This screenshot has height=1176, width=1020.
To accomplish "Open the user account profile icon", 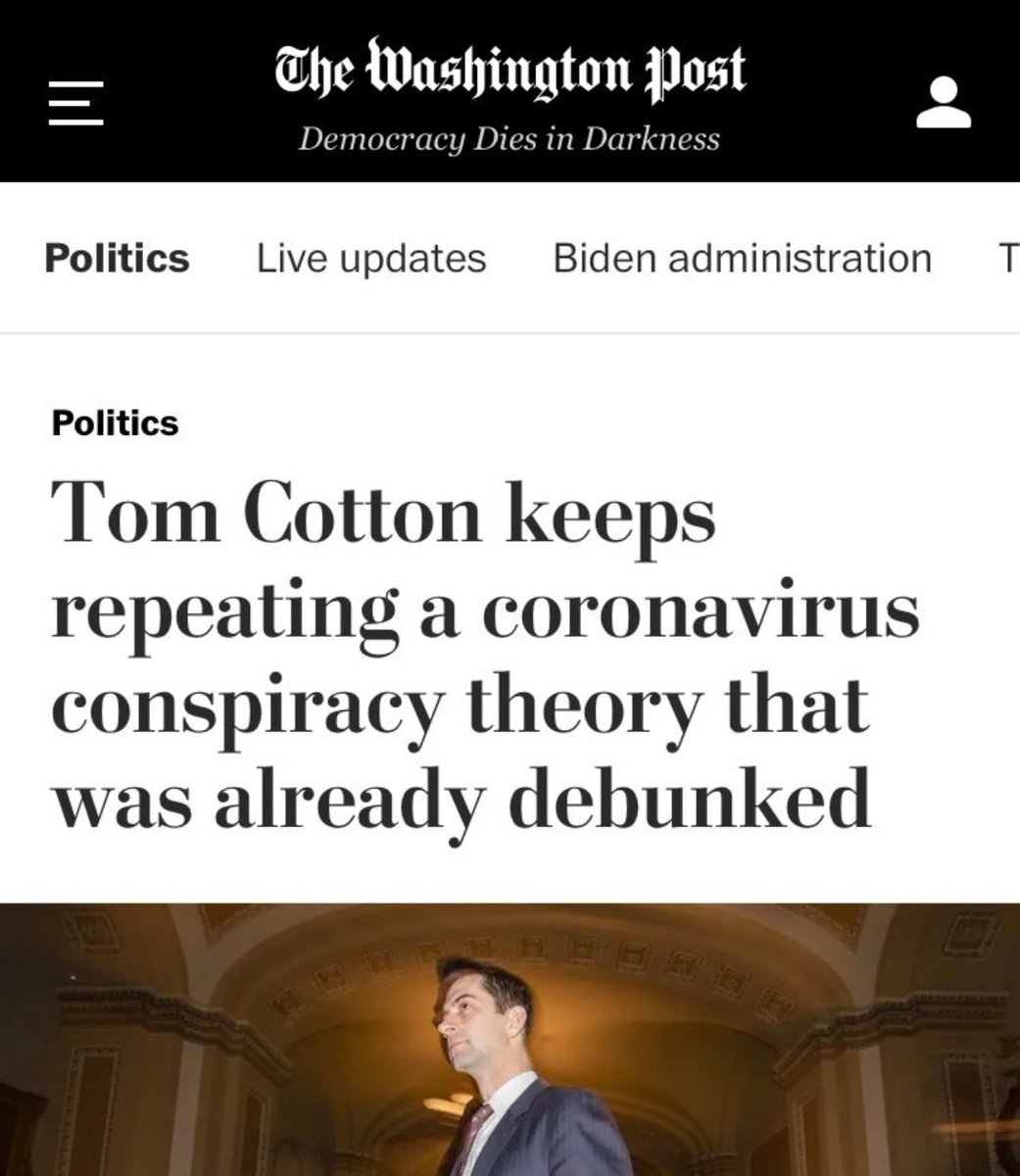I will (943, 104).
